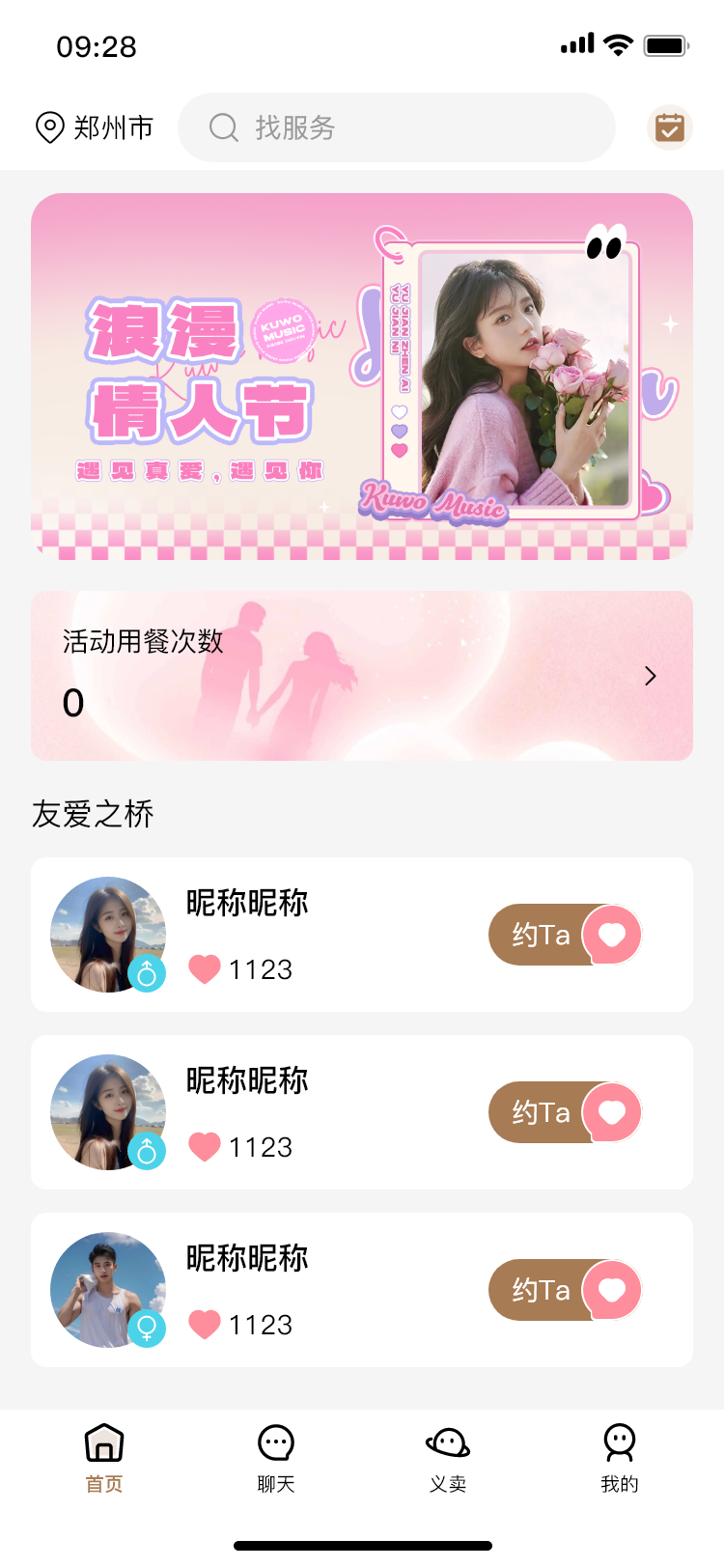This screenshot has height=1568, width=724.
Task: Switch to the 聊天 tab
Action: 276,1458
